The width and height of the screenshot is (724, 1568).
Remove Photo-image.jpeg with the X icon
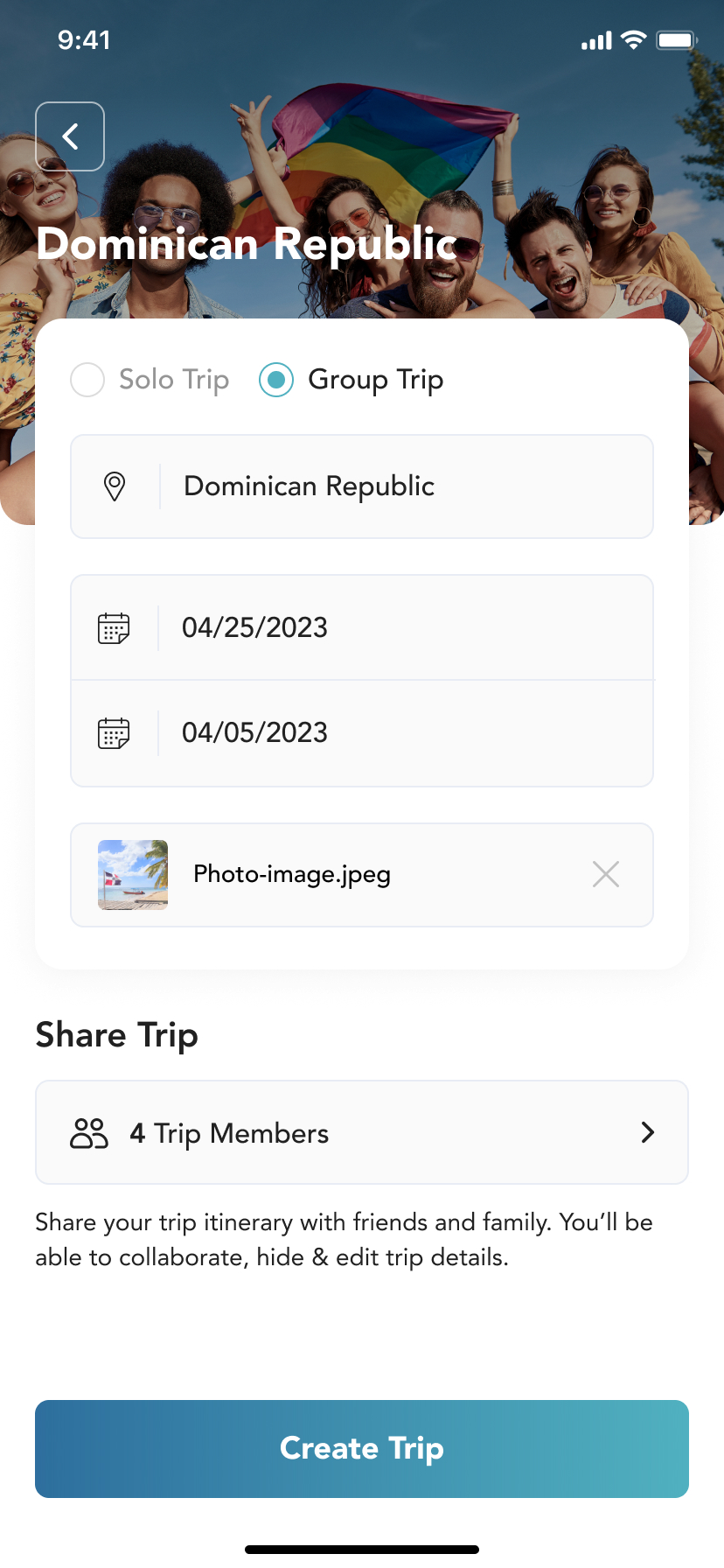(605, 874)
